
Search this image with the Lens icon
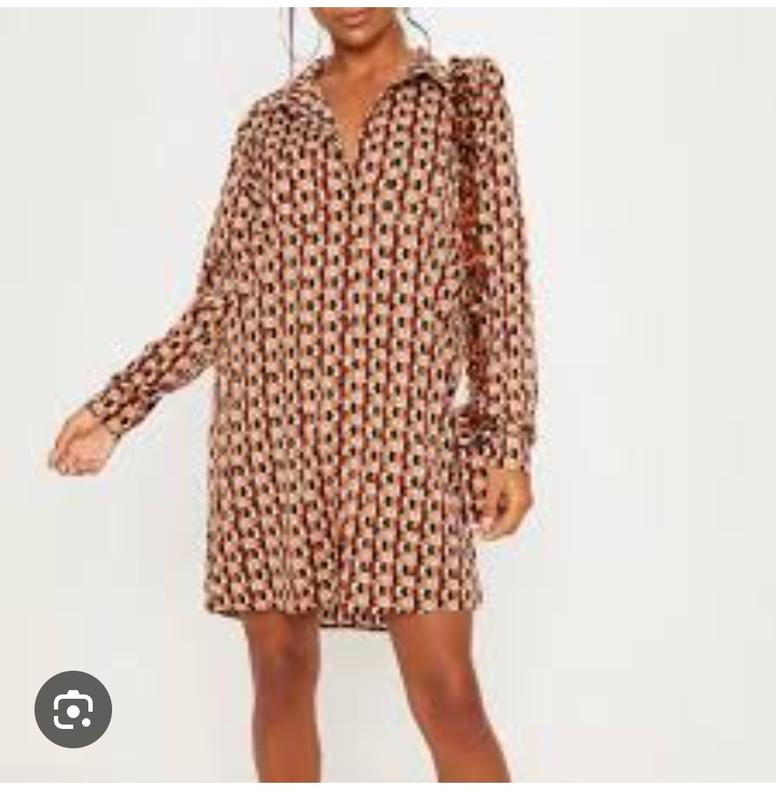(73, 709)
